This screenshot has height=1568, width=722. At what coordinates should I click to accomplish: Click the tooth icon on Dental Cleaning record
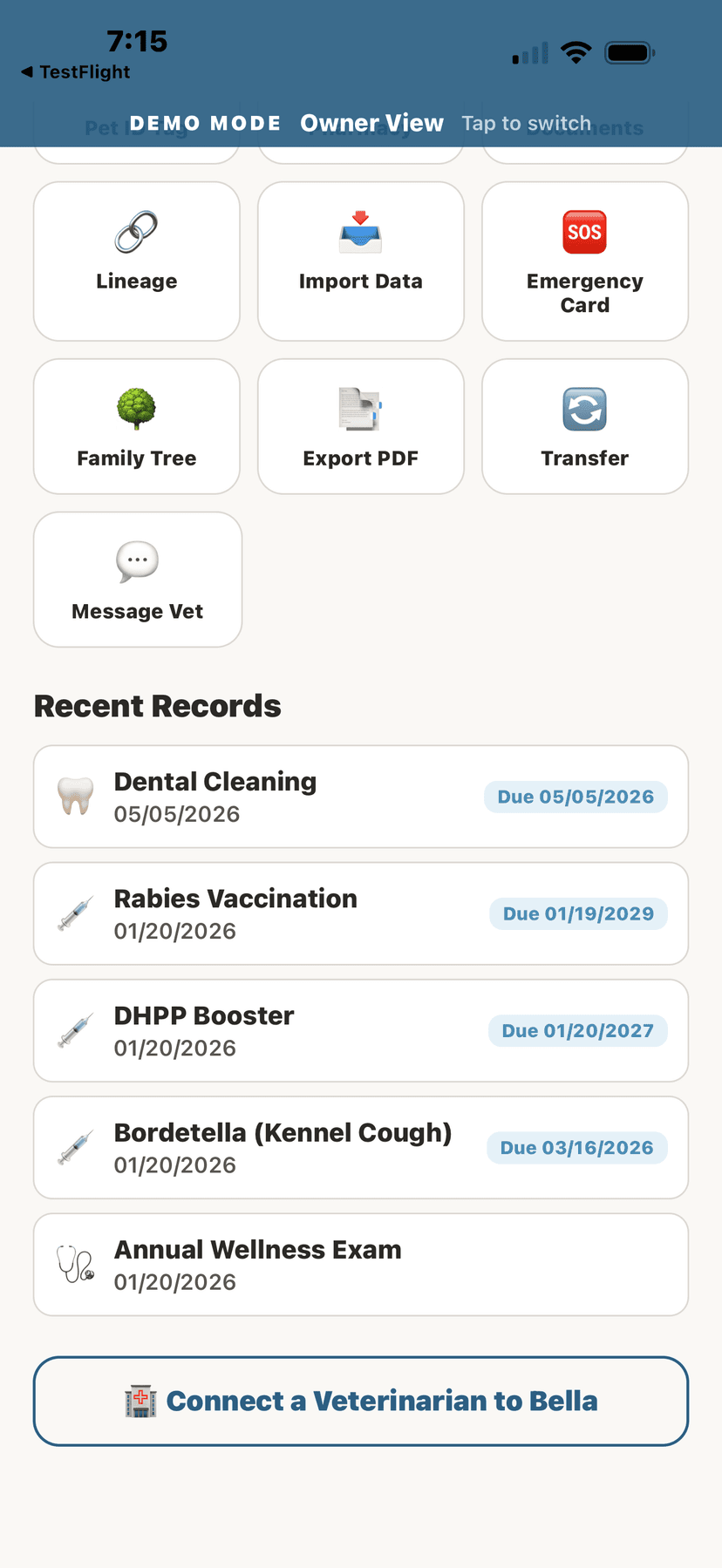pyautogui.click(x=75, y=796)
